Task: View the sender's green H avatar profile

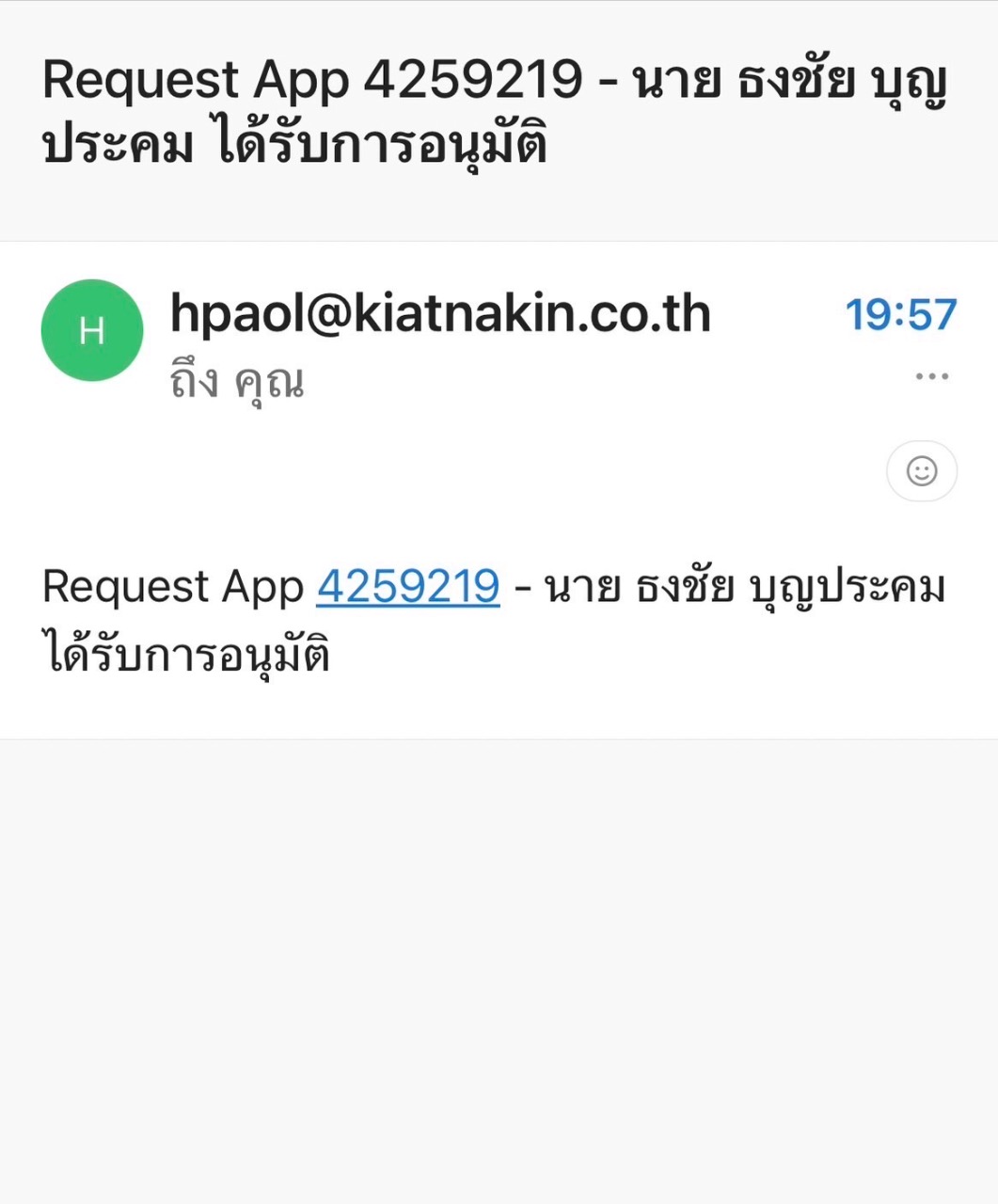Action: pyautogui.click(x=92, y=330)
